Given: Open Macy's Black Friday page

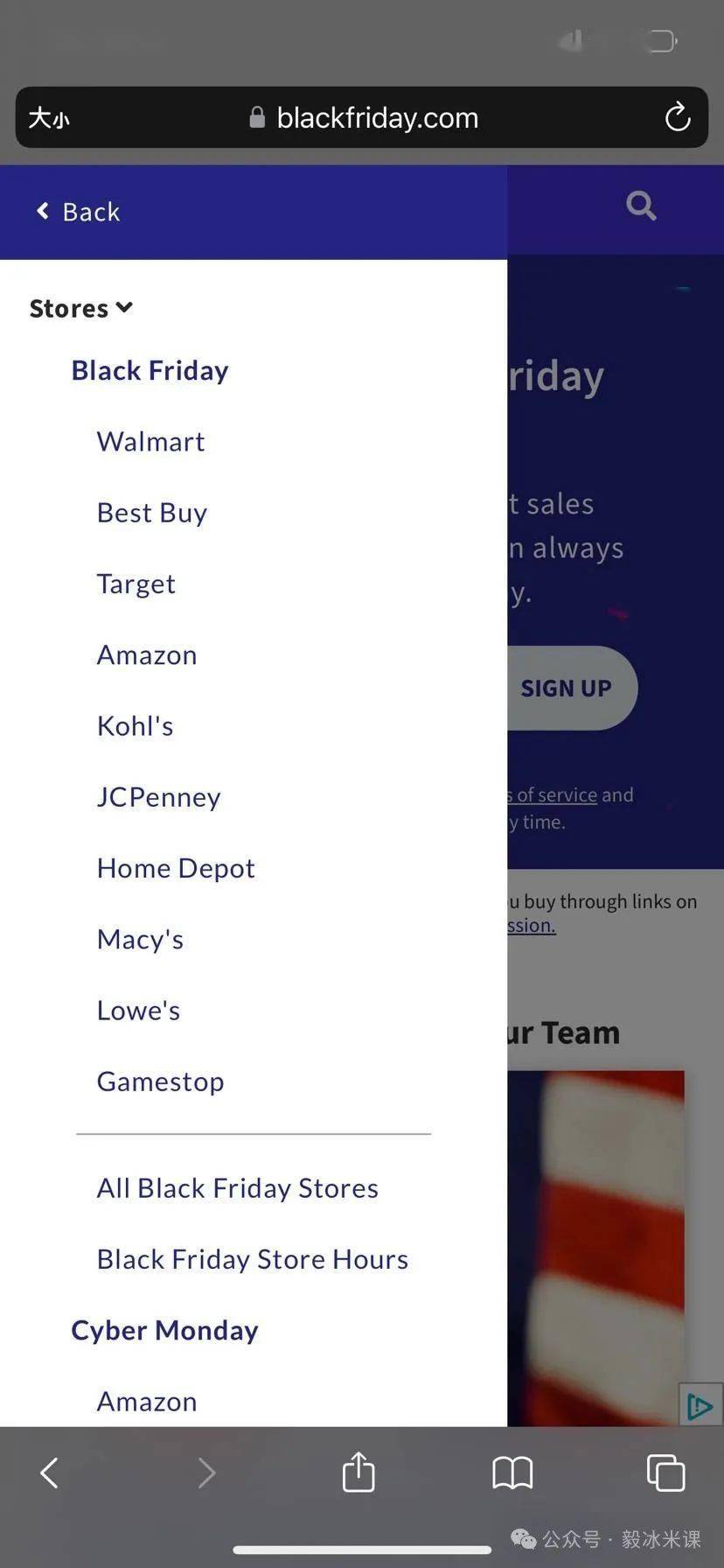Looking at the screenshot, I should click(x=140, y=939).
